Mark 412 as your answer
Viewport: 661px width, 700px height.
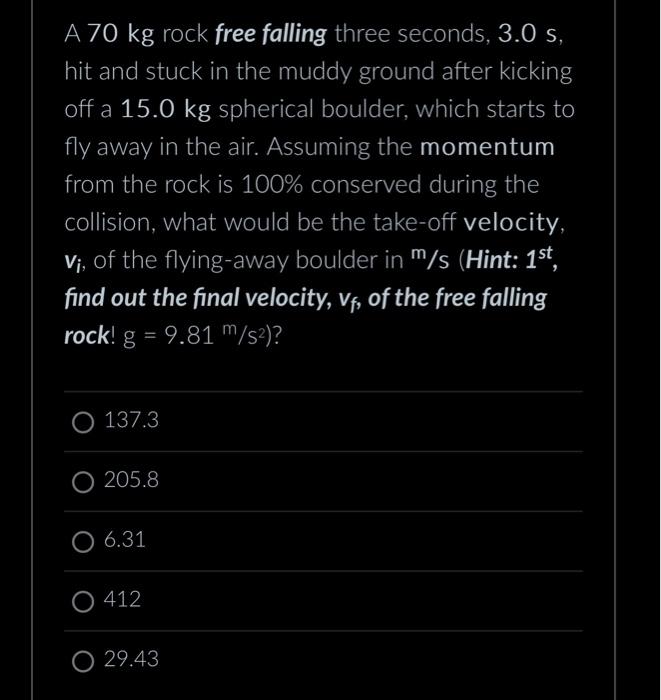tap(83, 601)
